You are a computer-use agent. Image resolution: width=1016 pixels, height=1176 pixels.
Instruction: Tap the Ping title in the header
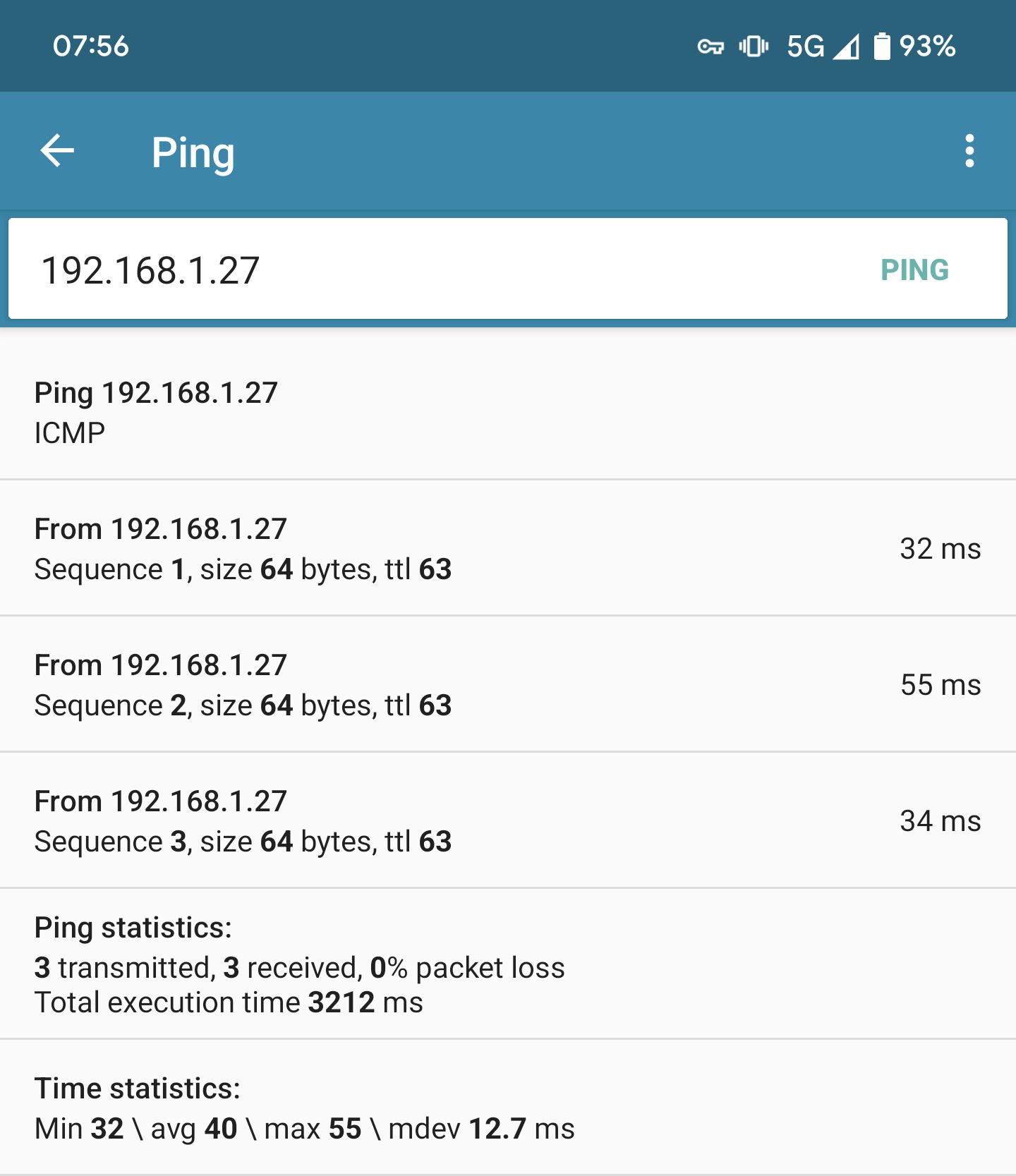193,151
